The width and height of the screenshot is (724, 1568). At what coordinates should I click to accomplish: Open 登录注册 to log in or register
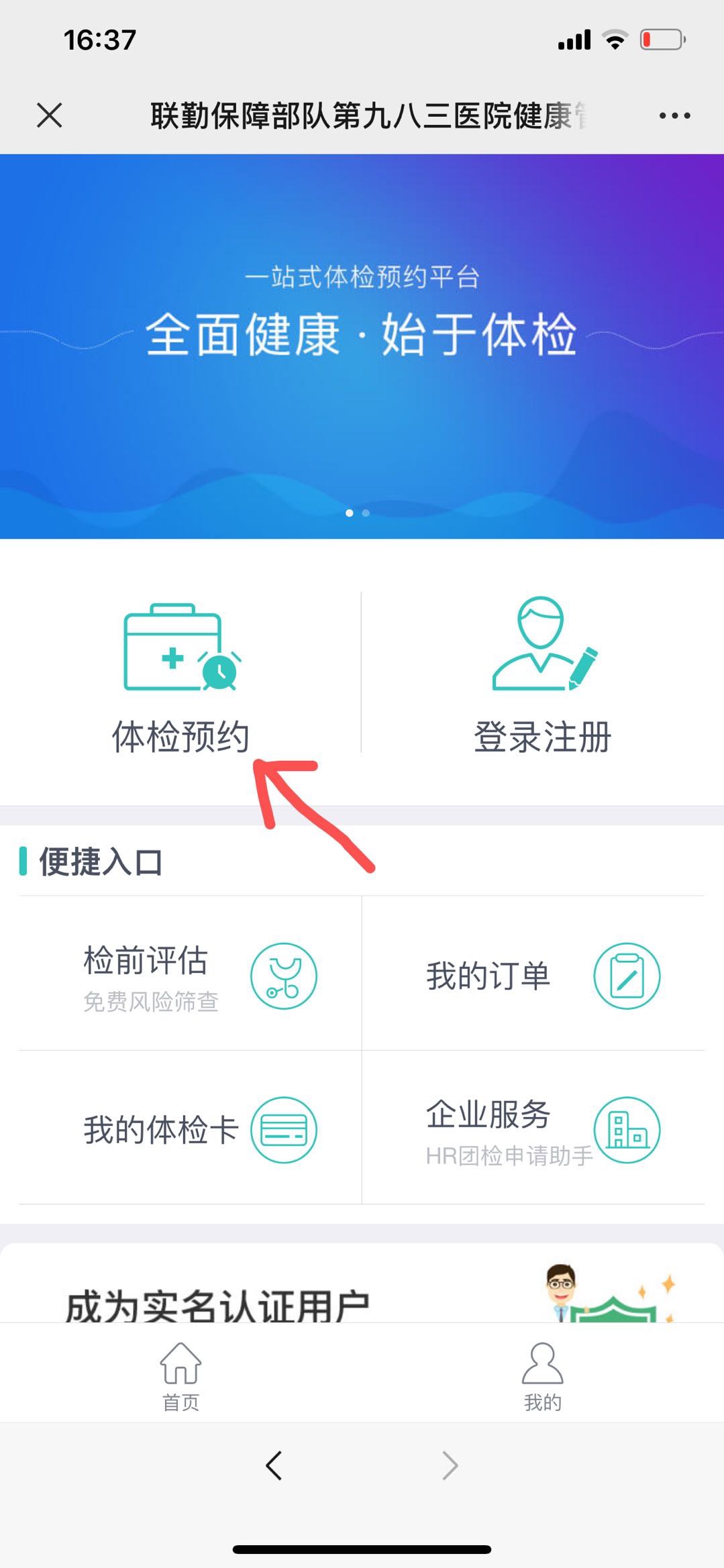(x=542, y=678)
